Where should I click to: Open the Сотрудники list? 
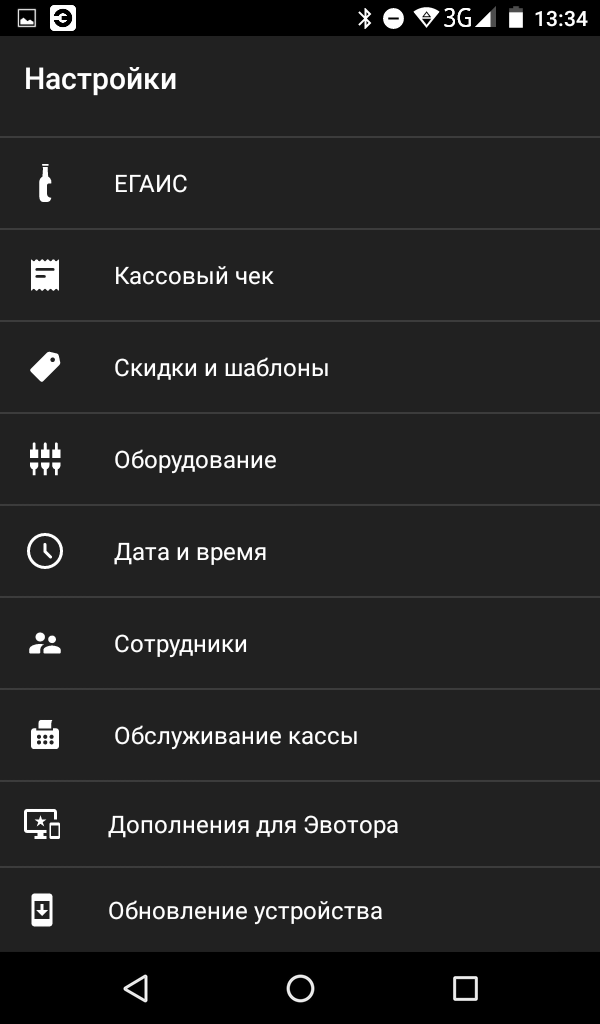(x=300, y=644)
